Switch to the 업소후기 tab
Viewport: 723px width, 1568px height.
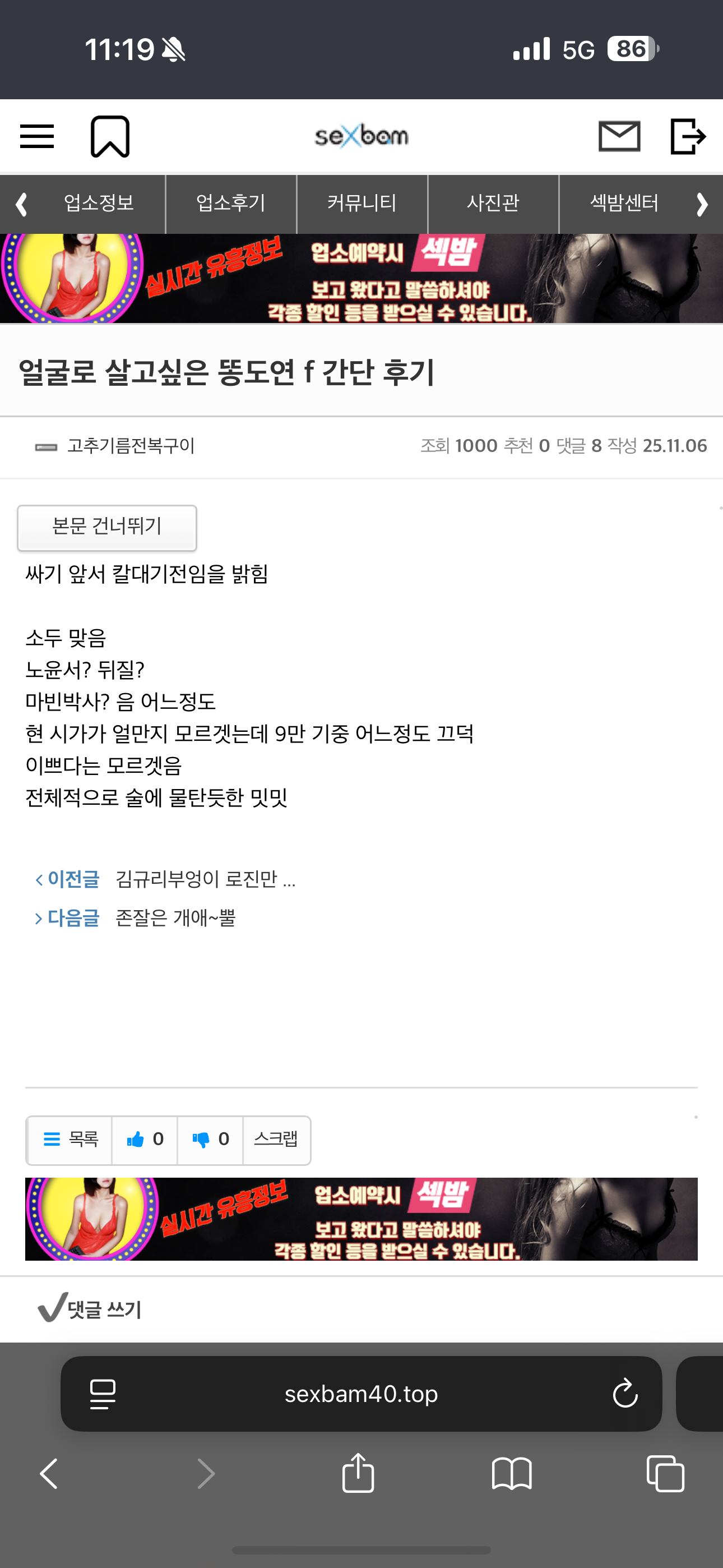pos(231,204)
